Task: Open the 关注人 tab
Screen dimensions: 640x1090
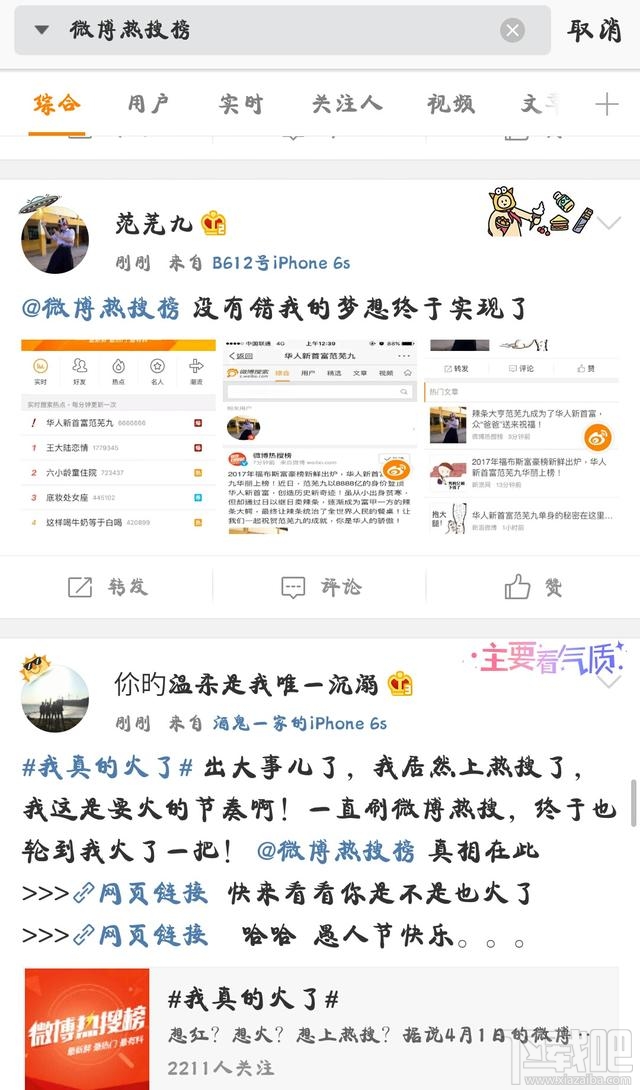Action: pyautogui.click(x=346, y=103)
